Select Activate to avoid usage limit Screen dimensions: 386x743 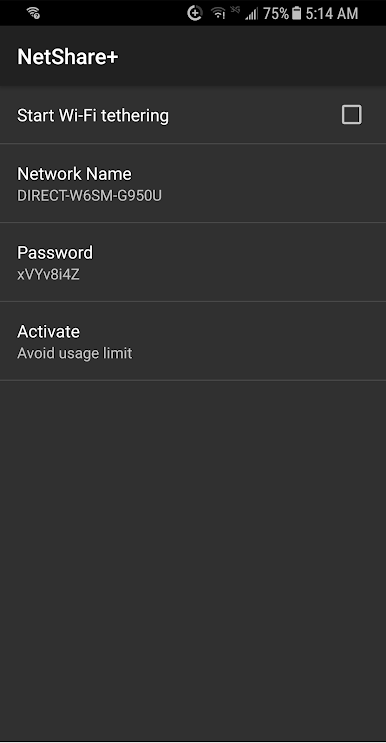tap(193, 341)
